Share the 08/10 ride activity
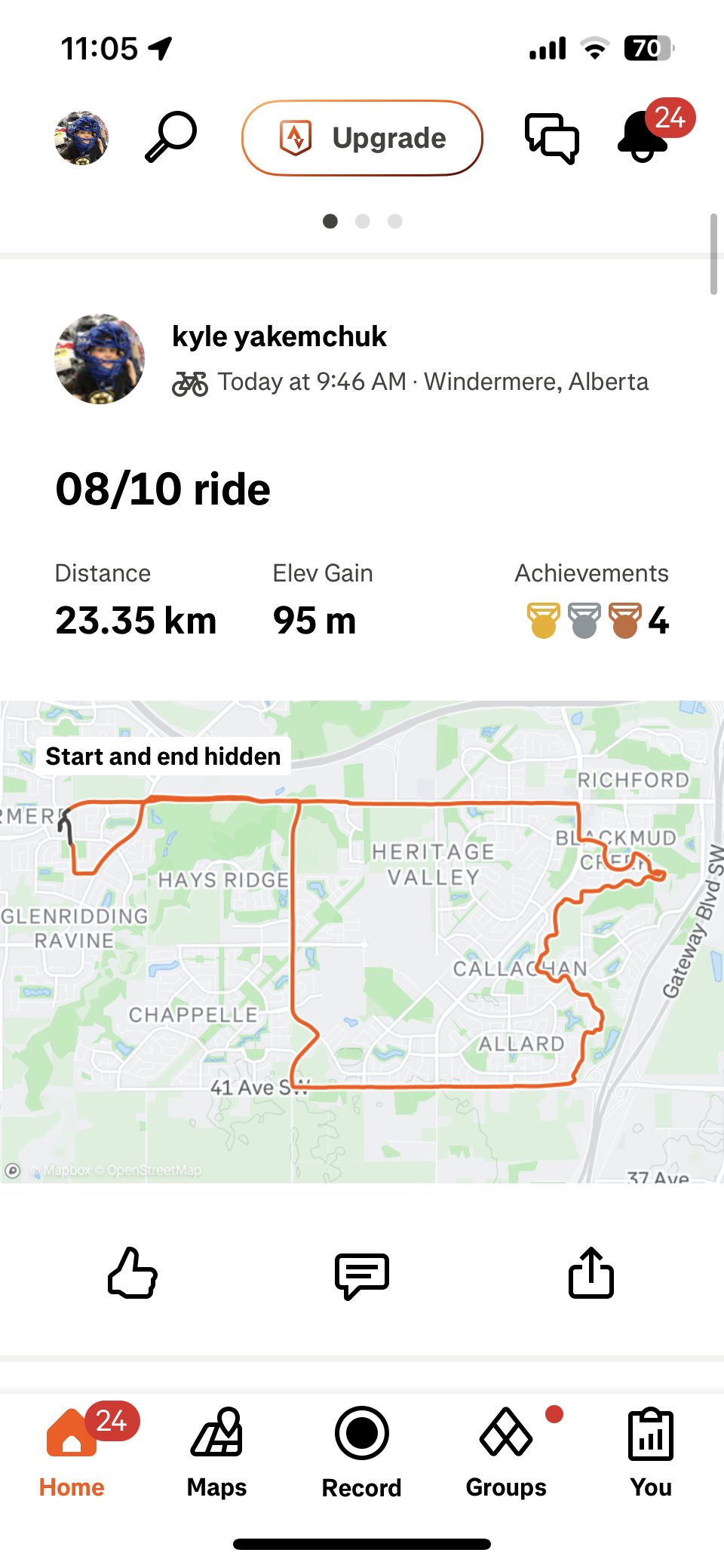Screen dimensions: 724x1568 click(591, 1272)
